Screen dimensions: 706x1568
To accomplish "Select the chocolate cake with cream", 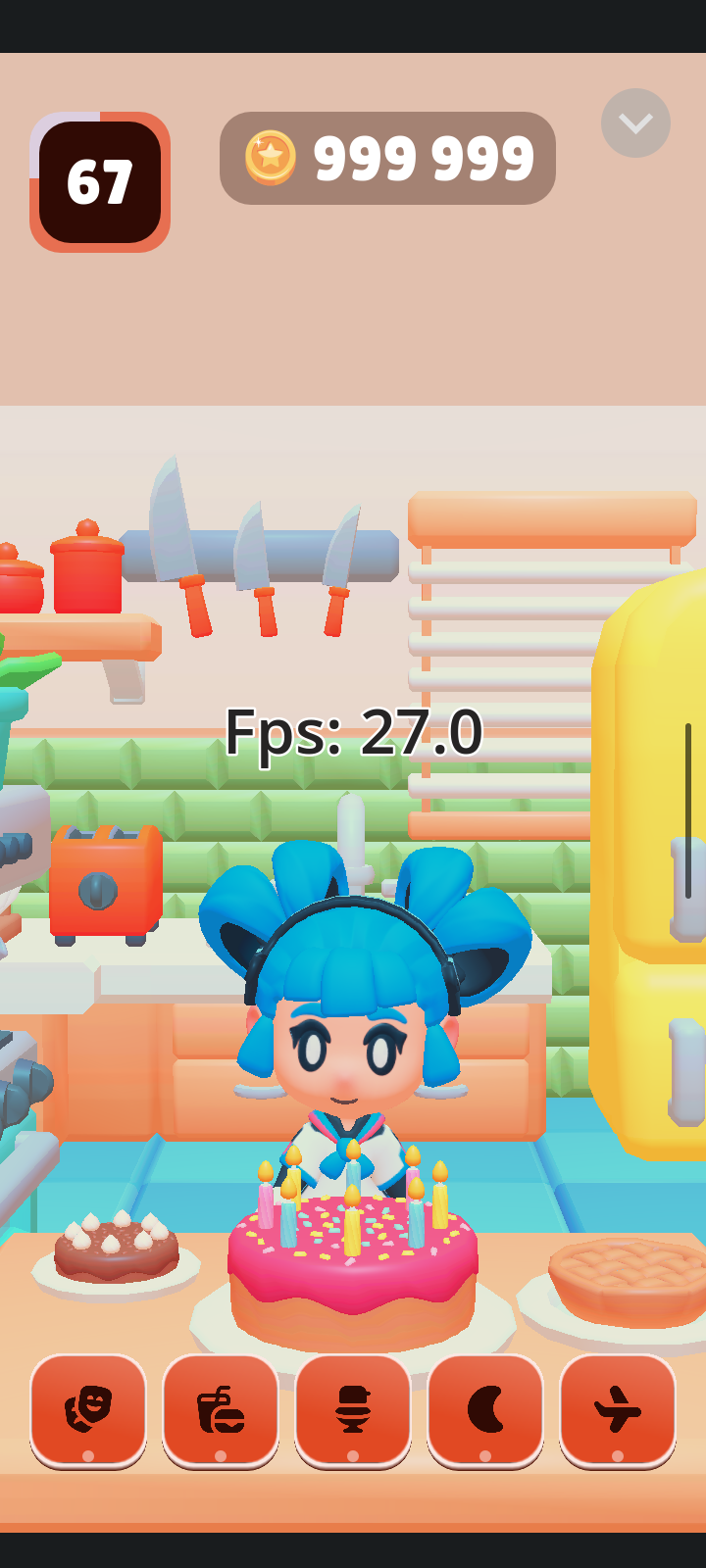I will [116, 1249].
